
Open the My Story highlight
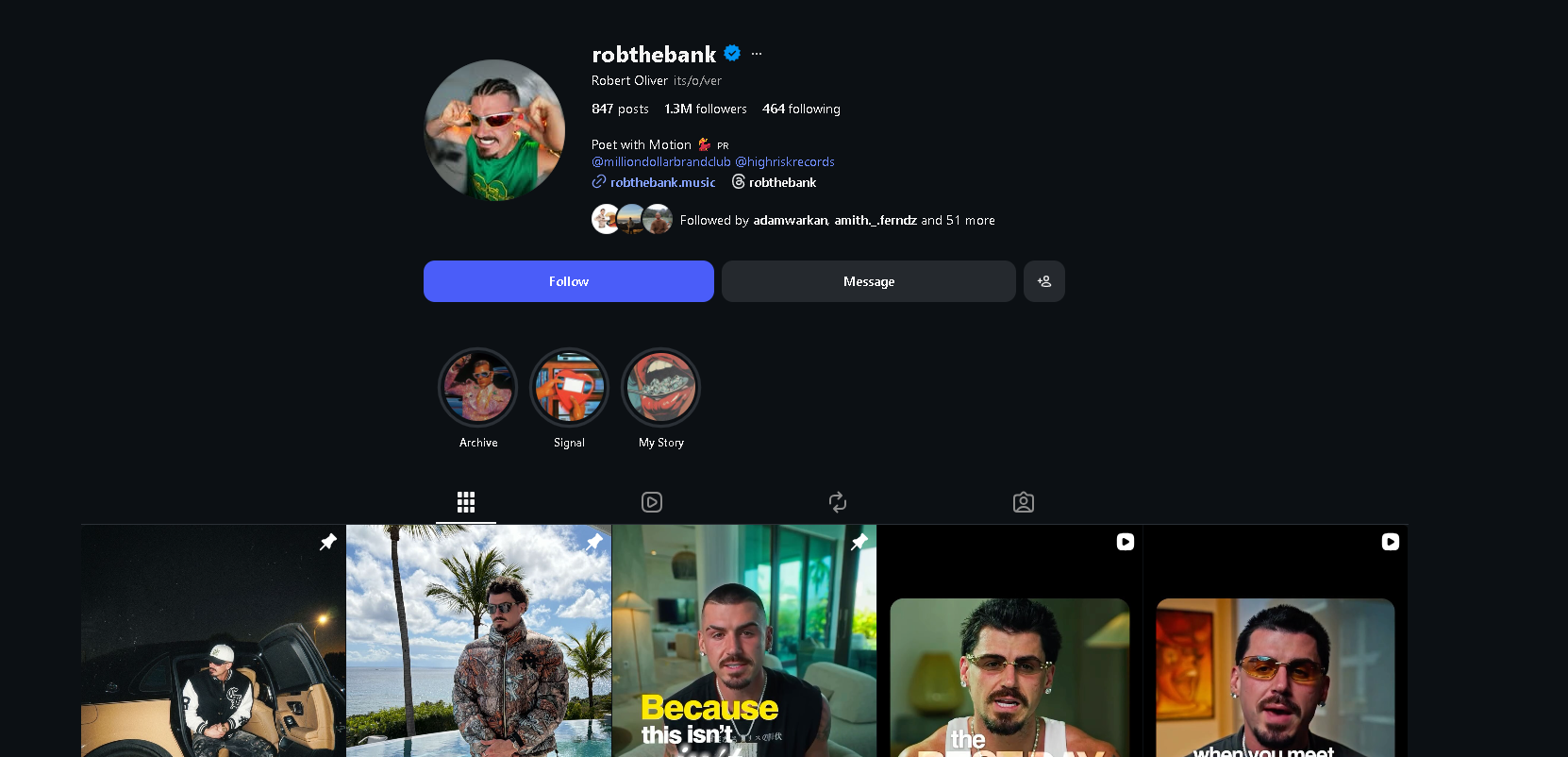[660, 388]
